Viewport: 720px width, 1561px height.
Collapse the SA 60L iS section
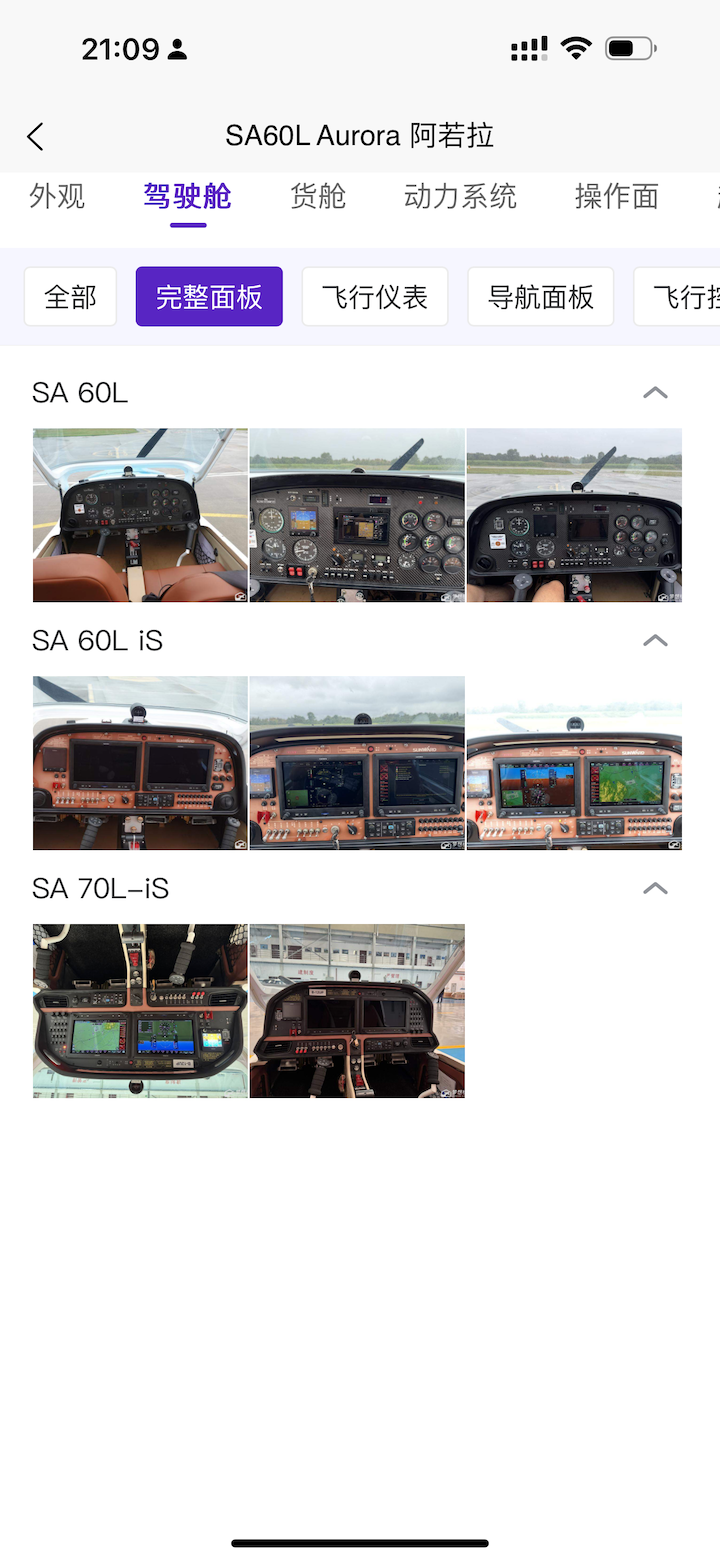click(x=655, y=640)
